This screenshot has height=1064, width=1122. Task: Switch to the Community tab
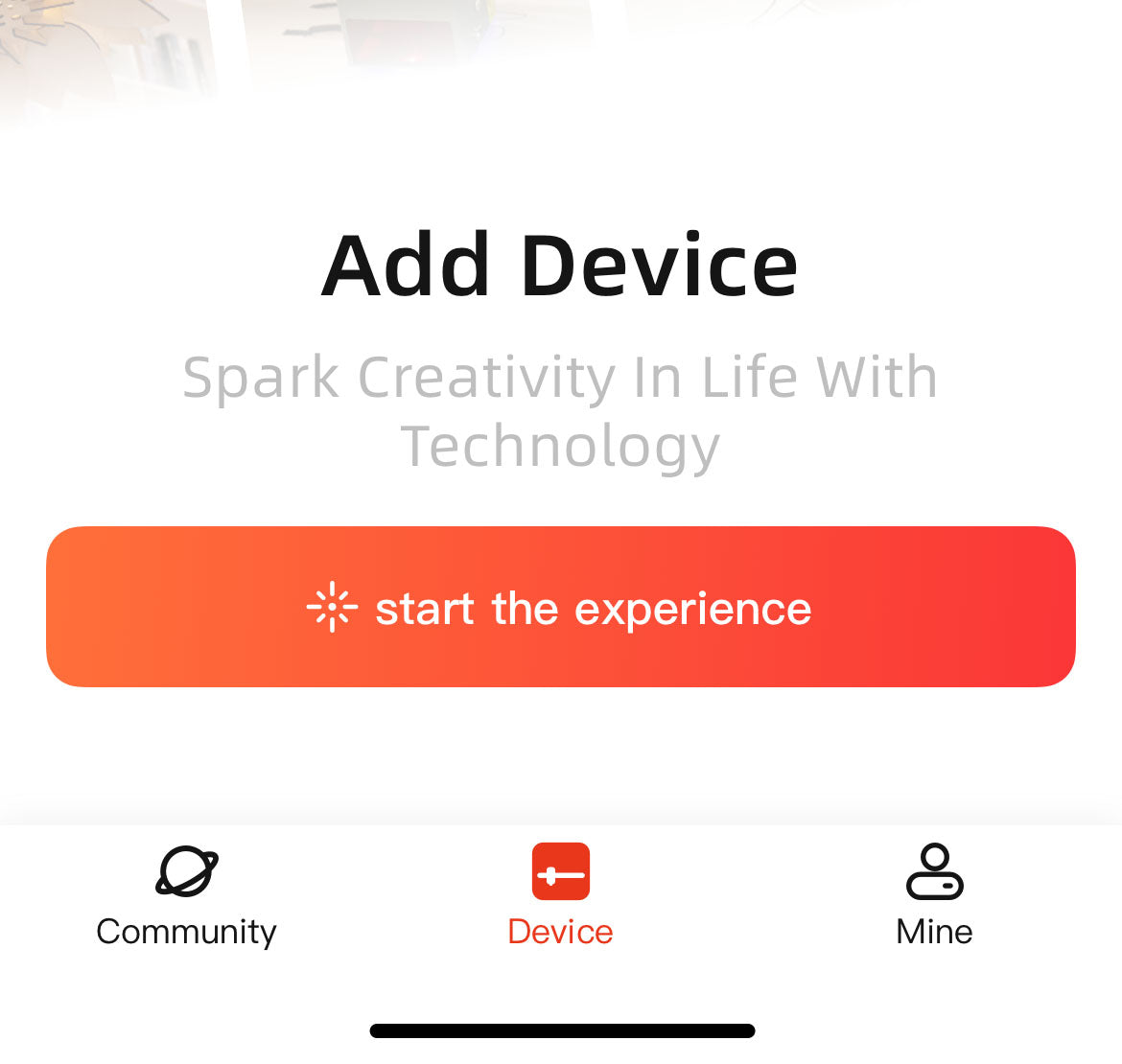186,896
